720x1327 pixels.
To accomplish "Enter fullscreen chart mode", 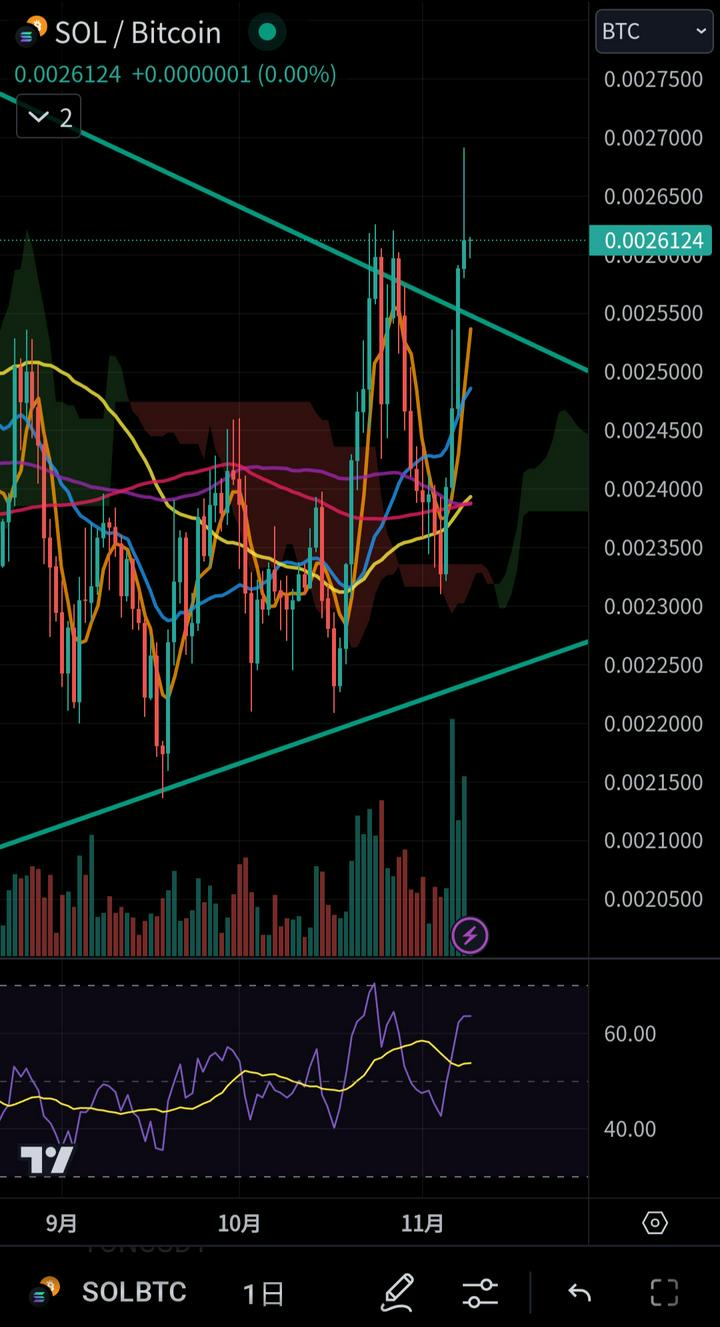I will coord(664,1292).
